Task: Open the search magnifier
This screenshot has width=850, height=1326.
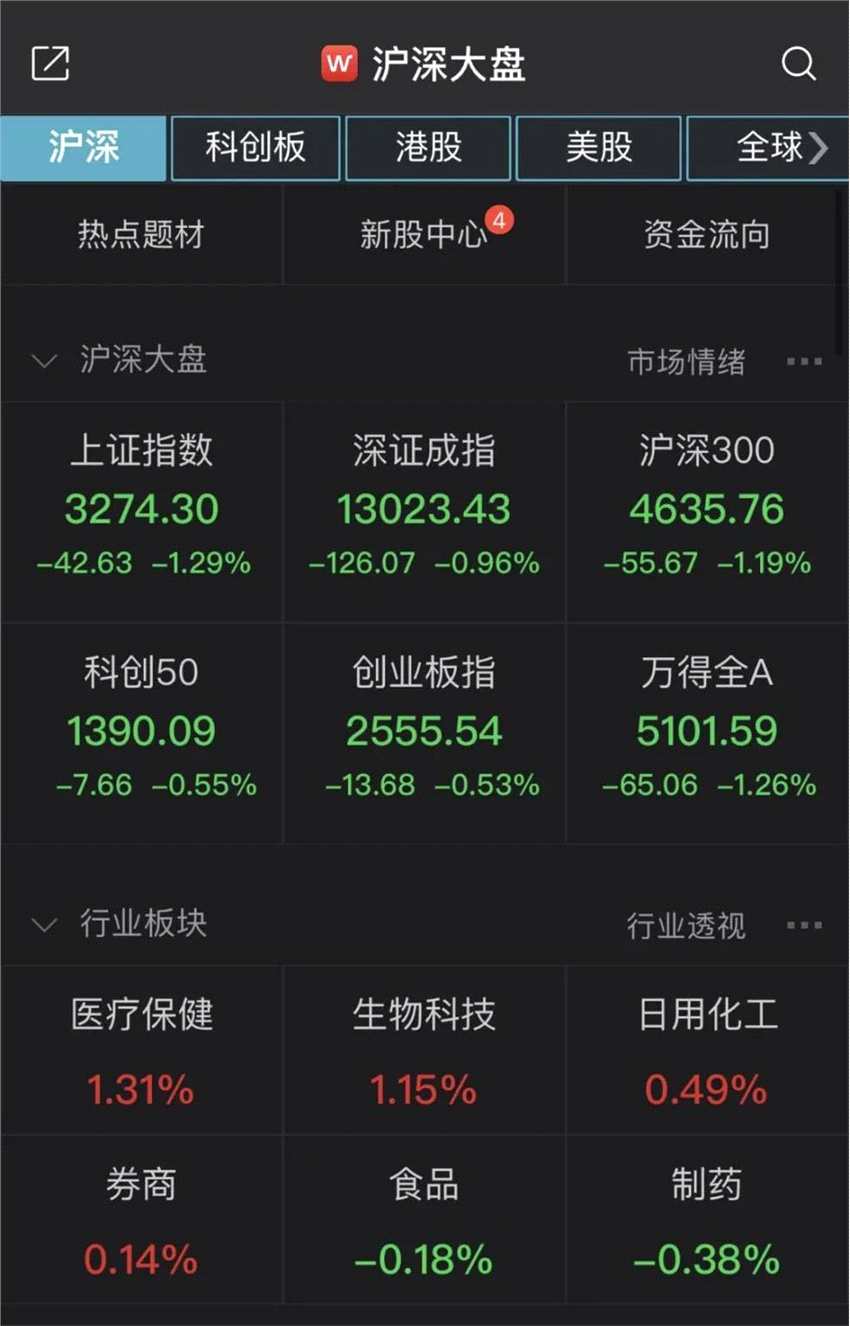Action: coord(798,64)
